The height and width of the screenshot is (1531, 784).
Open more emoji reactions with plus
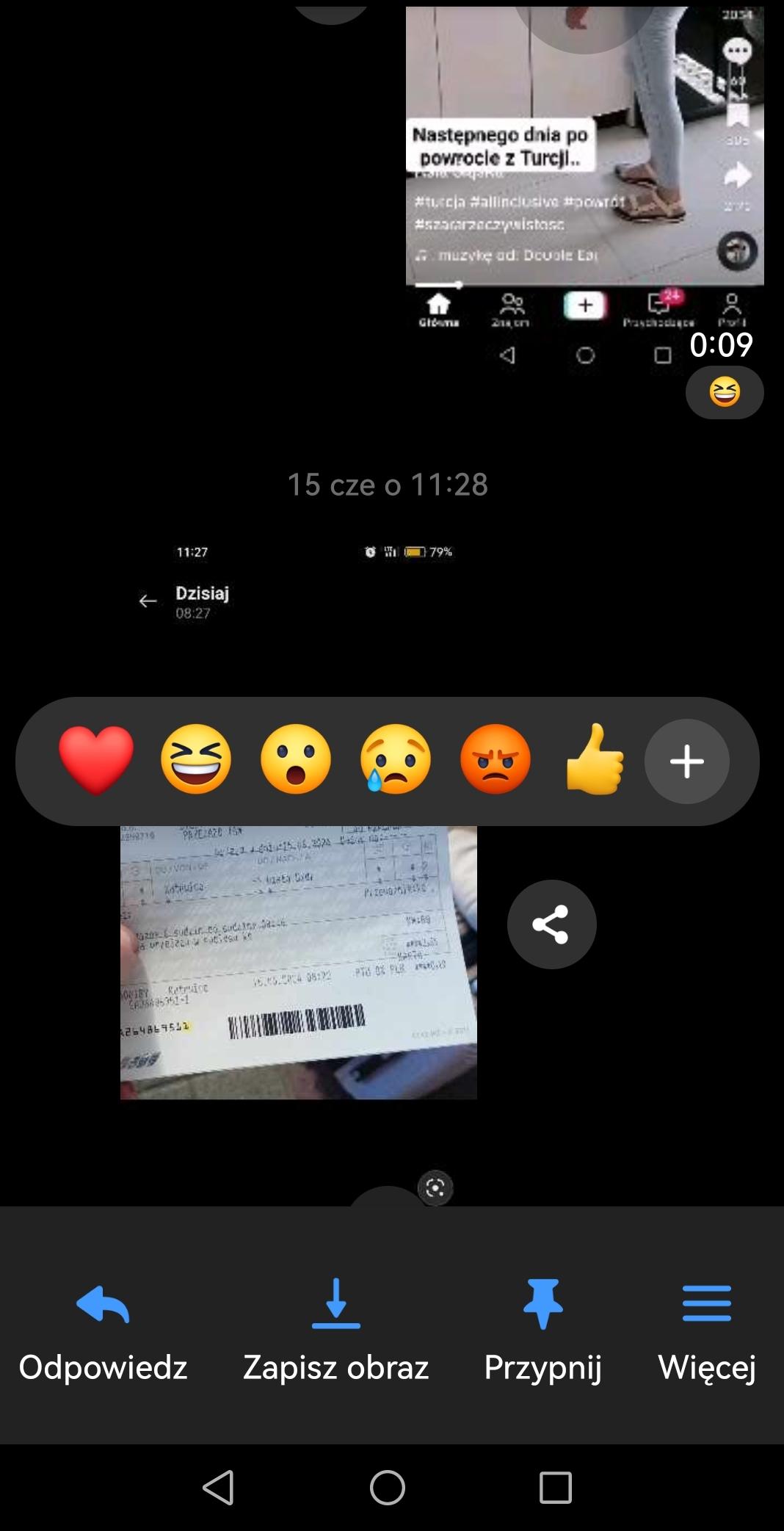pos(687,761)
